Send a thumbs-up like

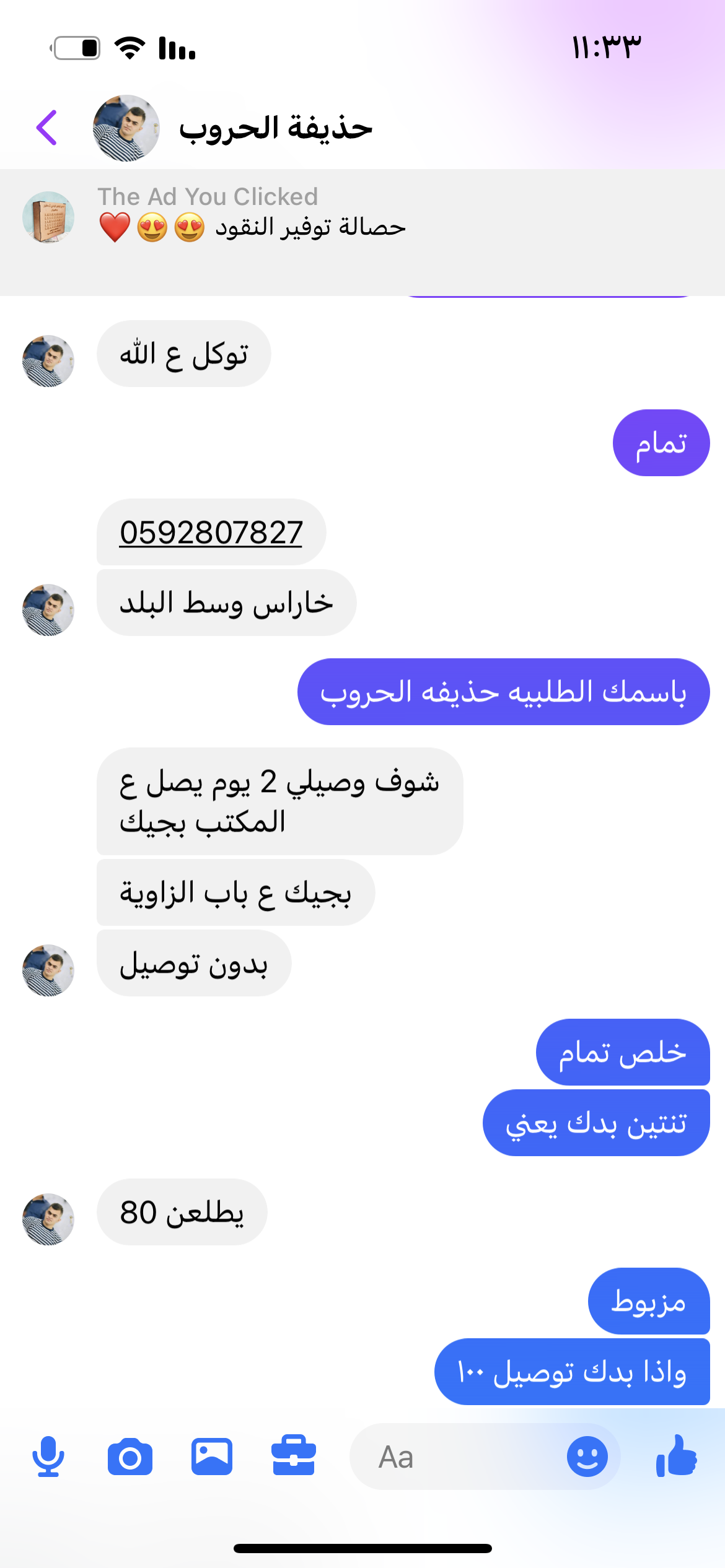click(x=676, y=1457)
